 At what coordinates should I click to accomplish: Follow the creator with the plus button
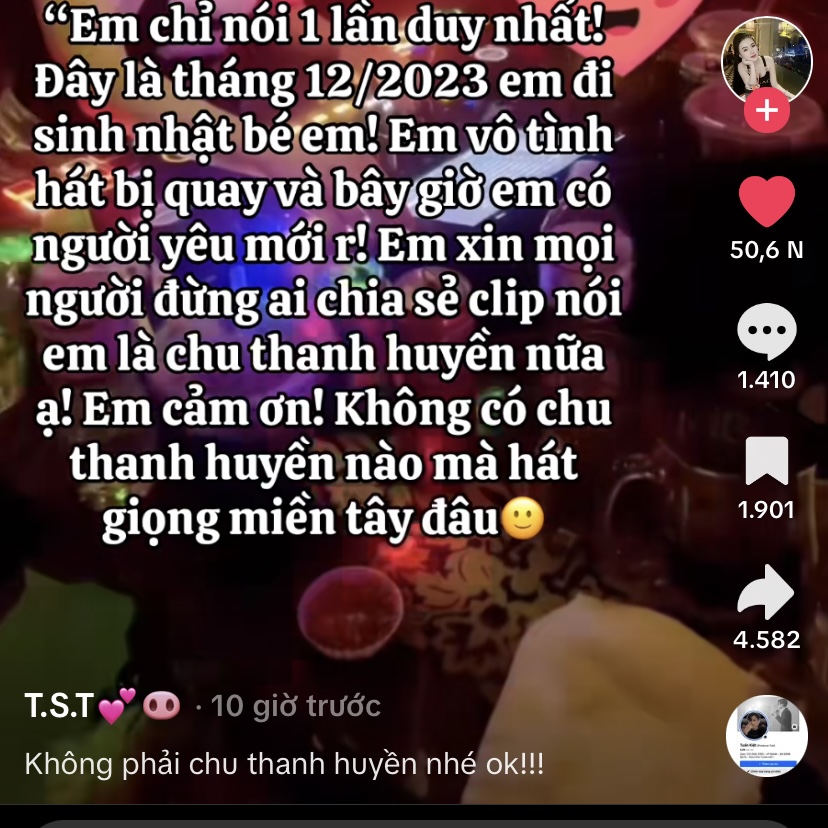point(767,111)
